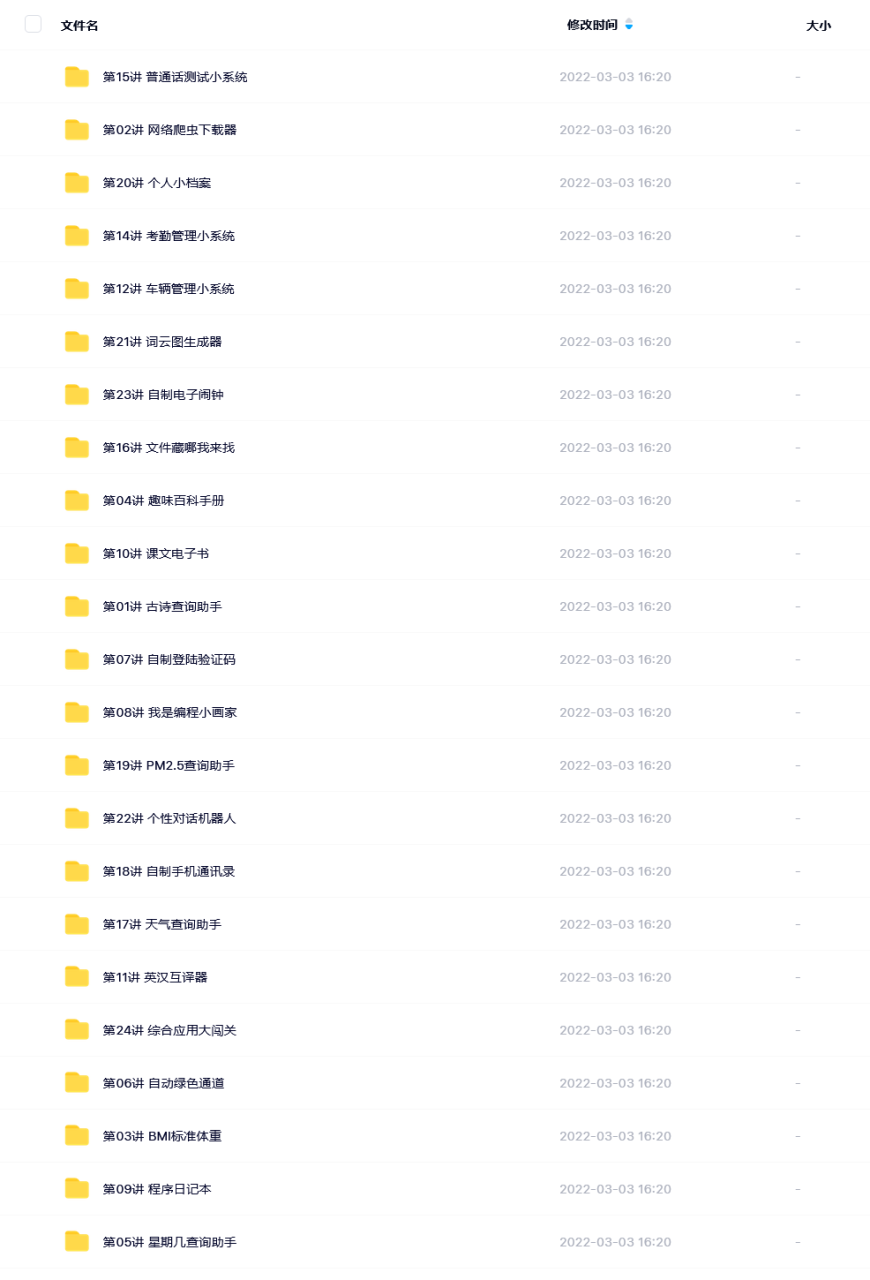Open folder 第24讲 综合应用大闯关
The width and height of the screenshot is (870, 1280).
tap(169, 1031)
